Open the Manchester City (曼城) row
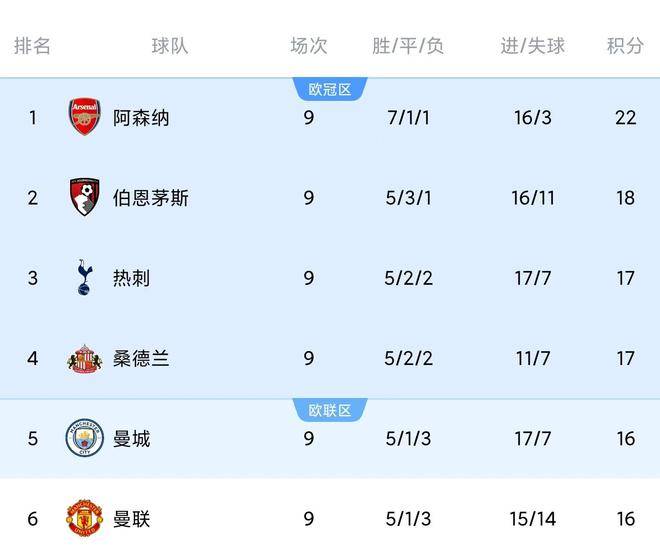The width and height of the screenshot is (660, 559). [131, 438]
